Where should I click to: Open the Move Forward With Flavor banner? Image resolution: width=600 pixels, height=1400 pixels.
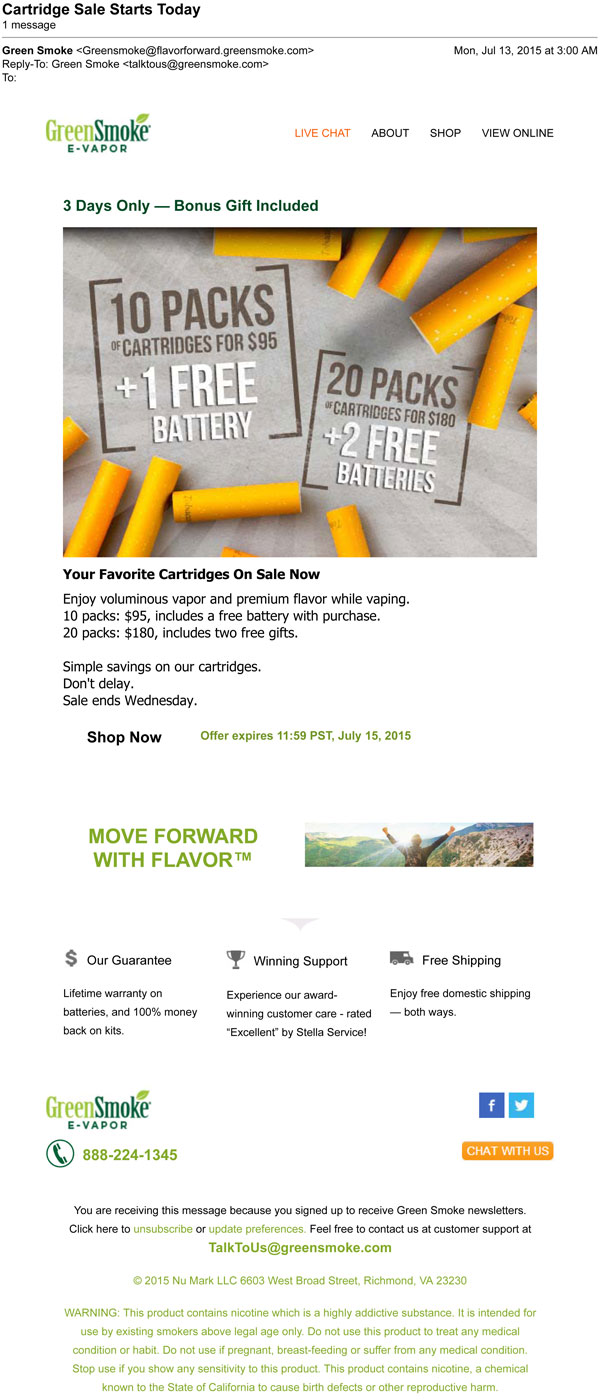coord(418,845)
